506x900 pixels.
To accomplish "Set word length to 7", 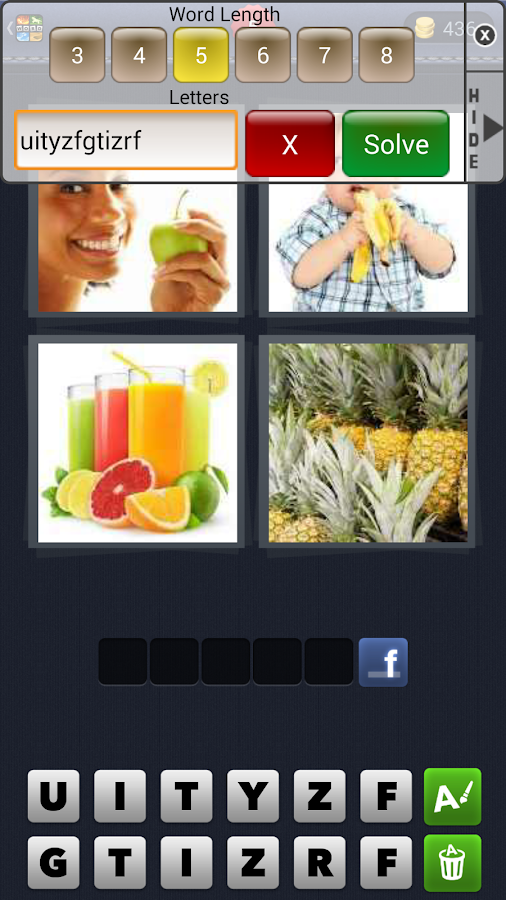I will point(325,55).
